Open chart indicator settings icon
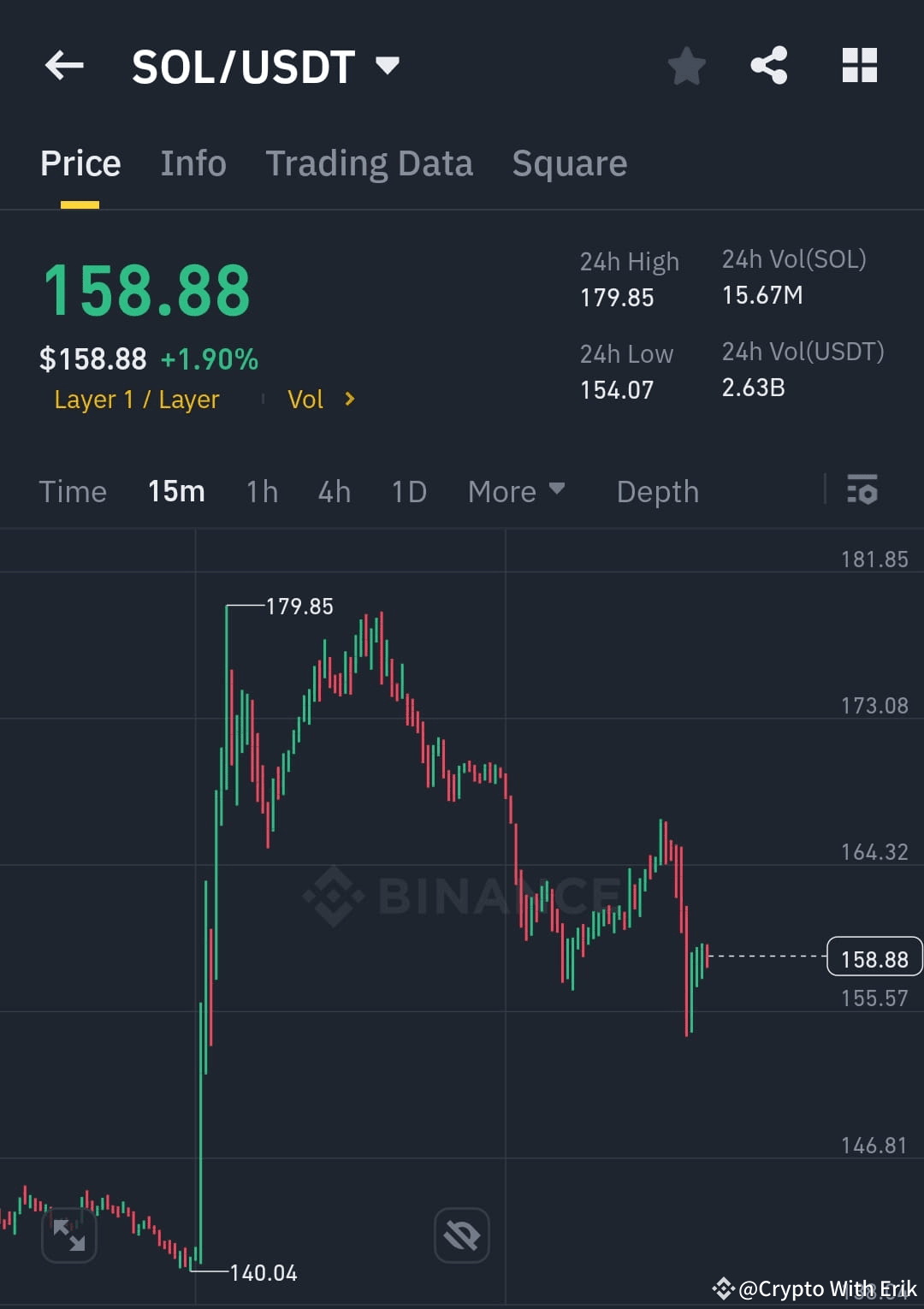The image size is (924, 1309). tap(862, 491)
